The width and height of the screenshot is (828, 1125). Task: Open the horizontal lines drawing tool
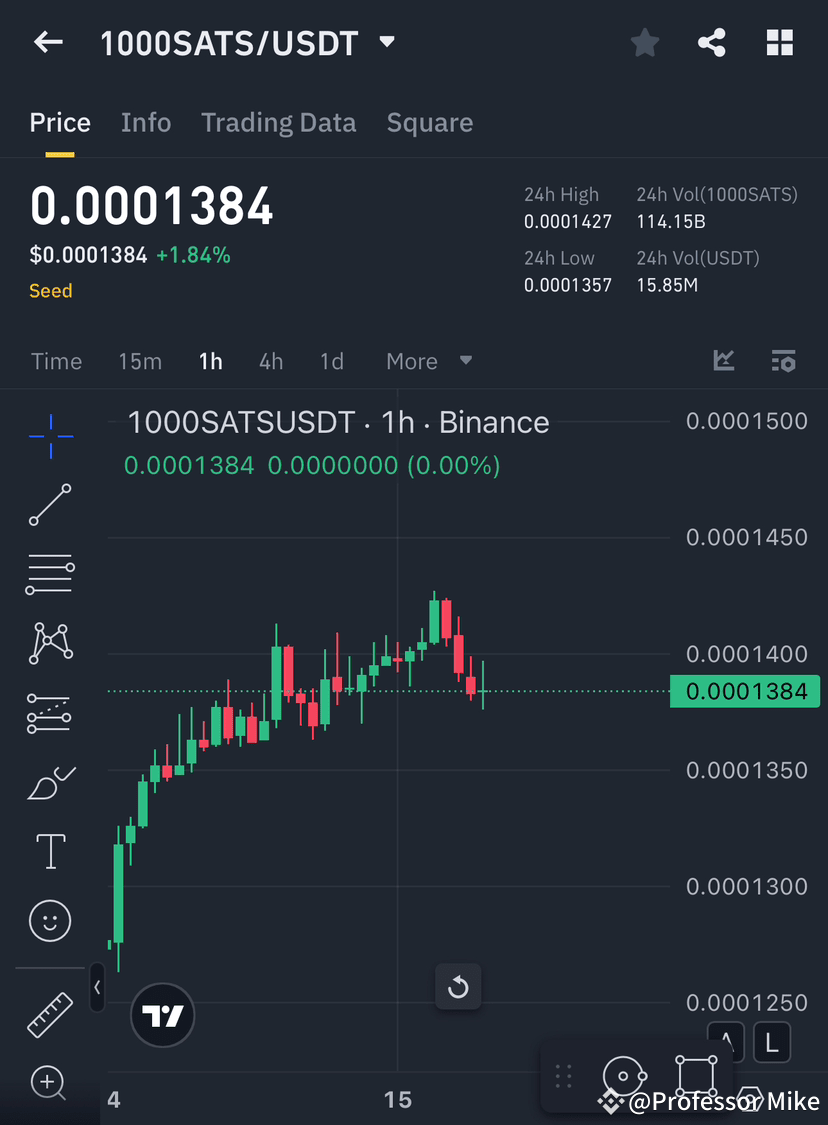coord(50,574)
